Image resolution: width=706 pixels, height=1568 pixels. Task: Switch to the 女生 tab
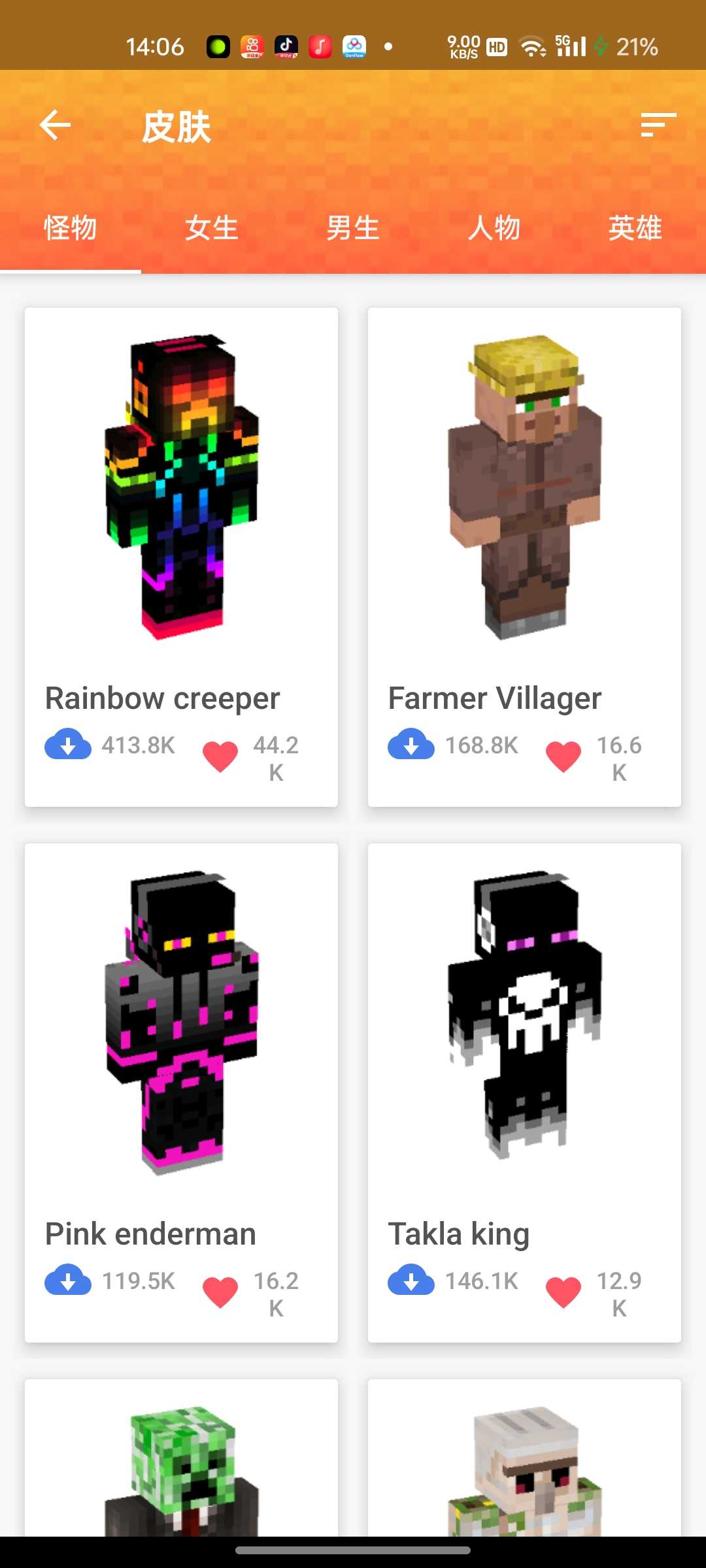211,228
